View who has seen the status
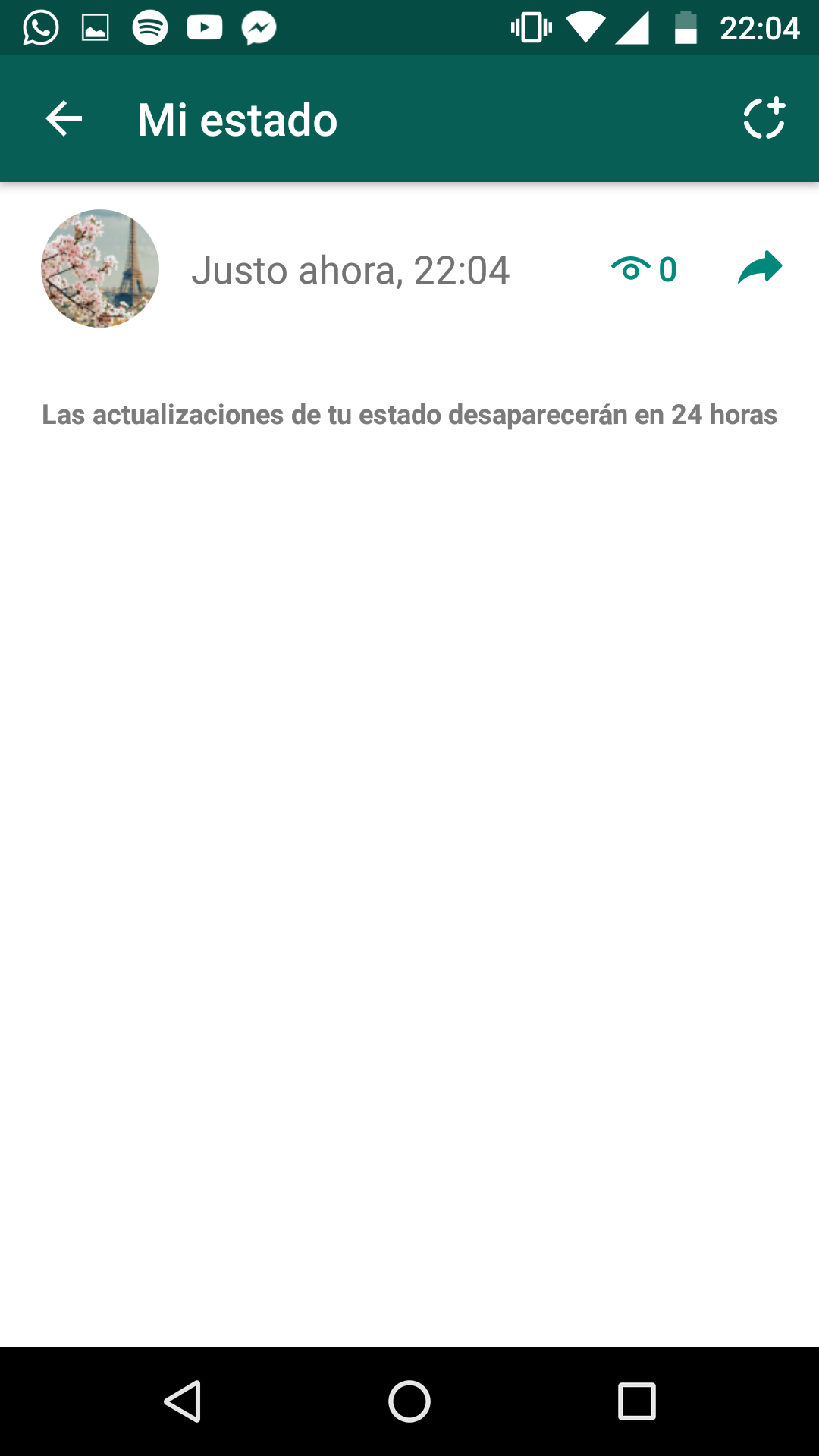 pos(644,269)
